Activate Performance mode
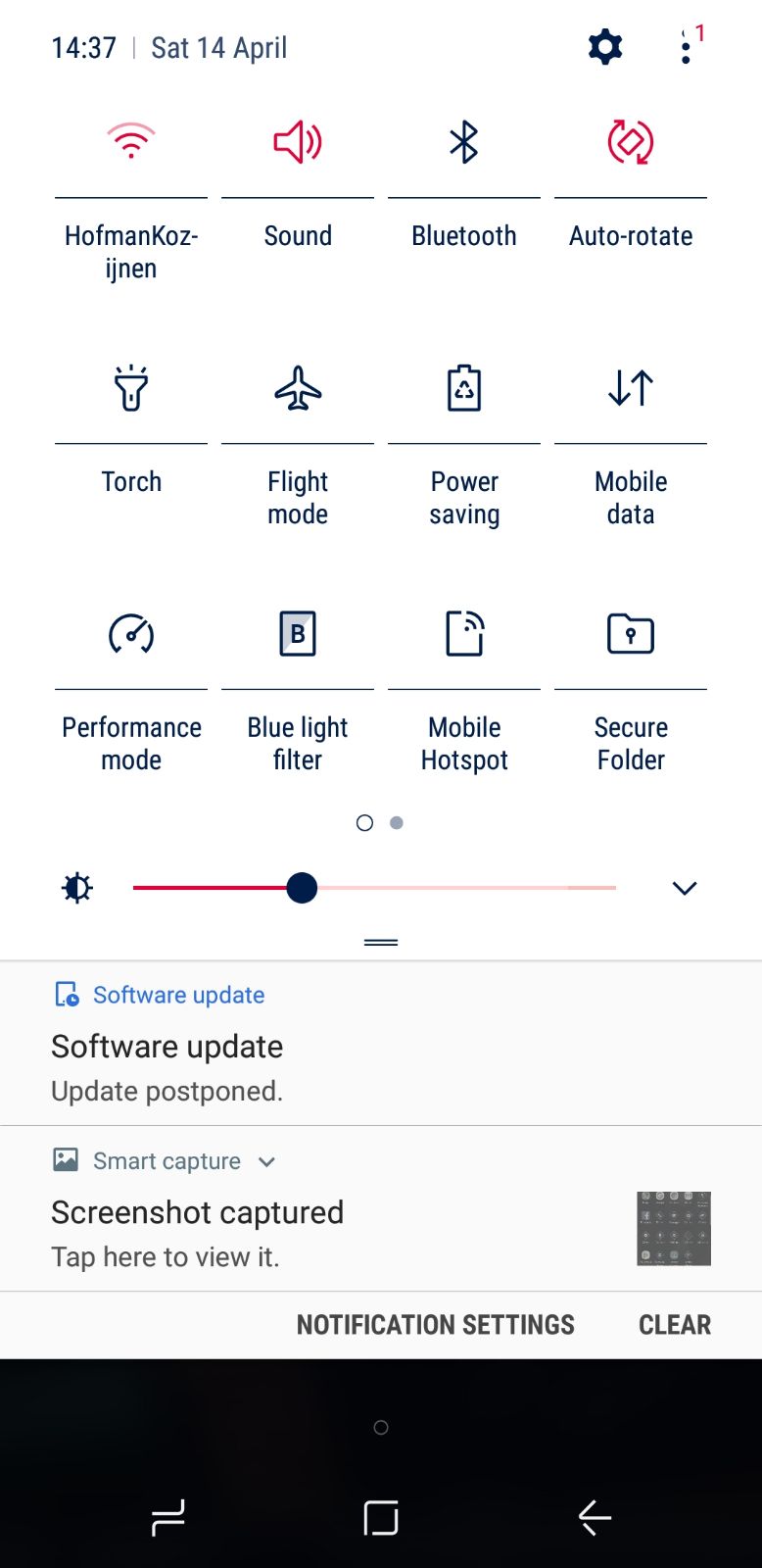The height and width of the screenshot is (1568, 762). (x=131, y=634)
